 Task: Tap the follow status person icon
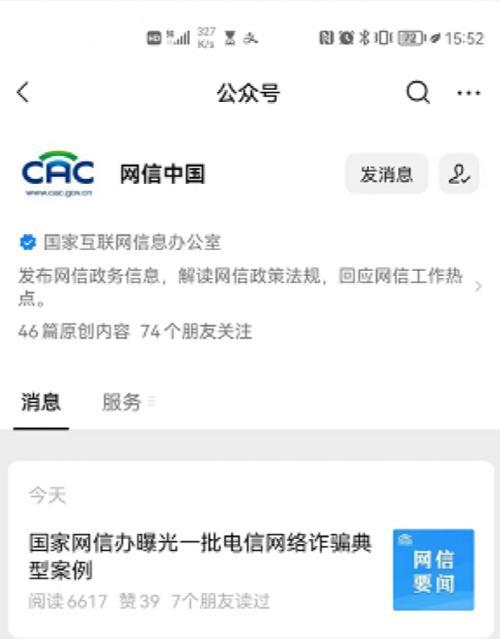click(x=458, y=174)
